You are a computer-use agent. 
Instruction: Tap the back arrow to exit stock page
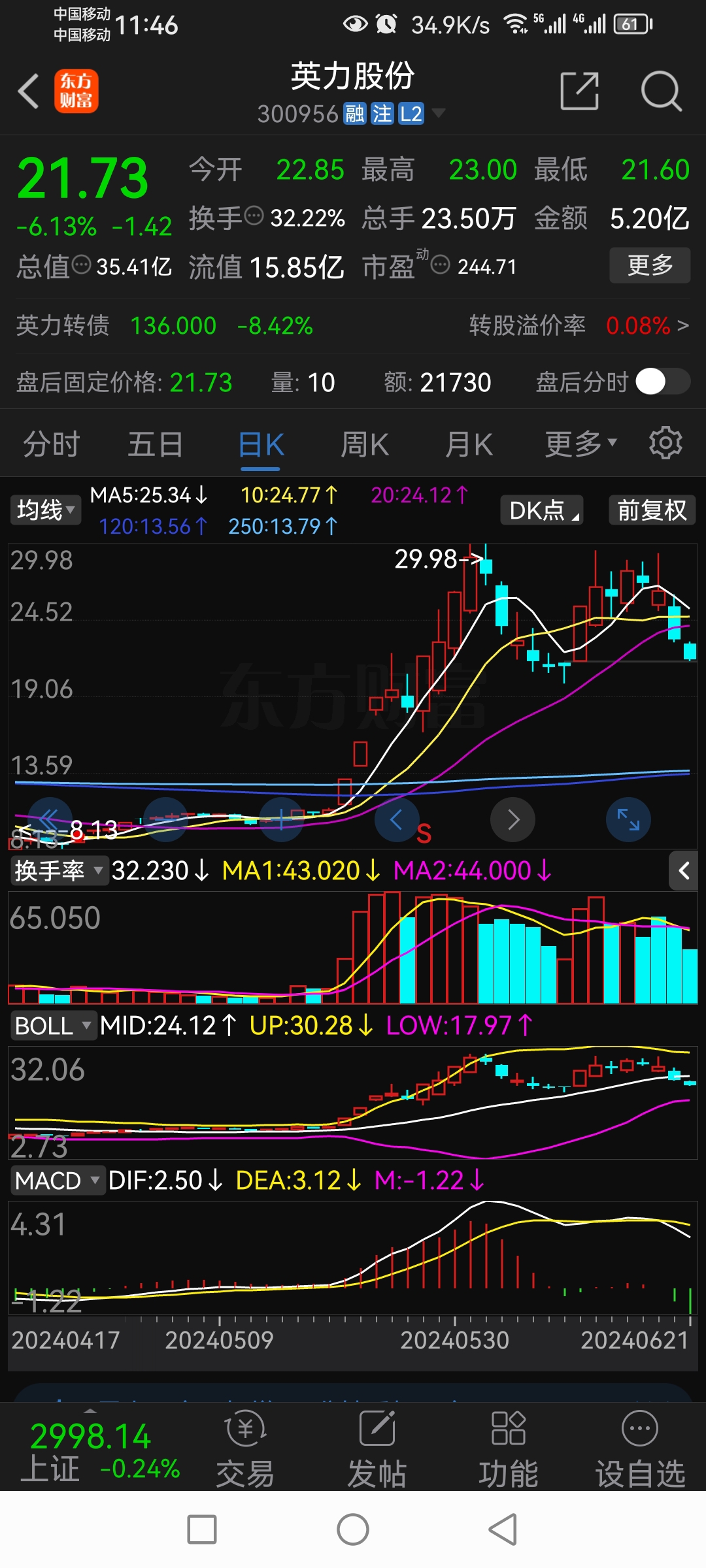(x=27, y=91)
